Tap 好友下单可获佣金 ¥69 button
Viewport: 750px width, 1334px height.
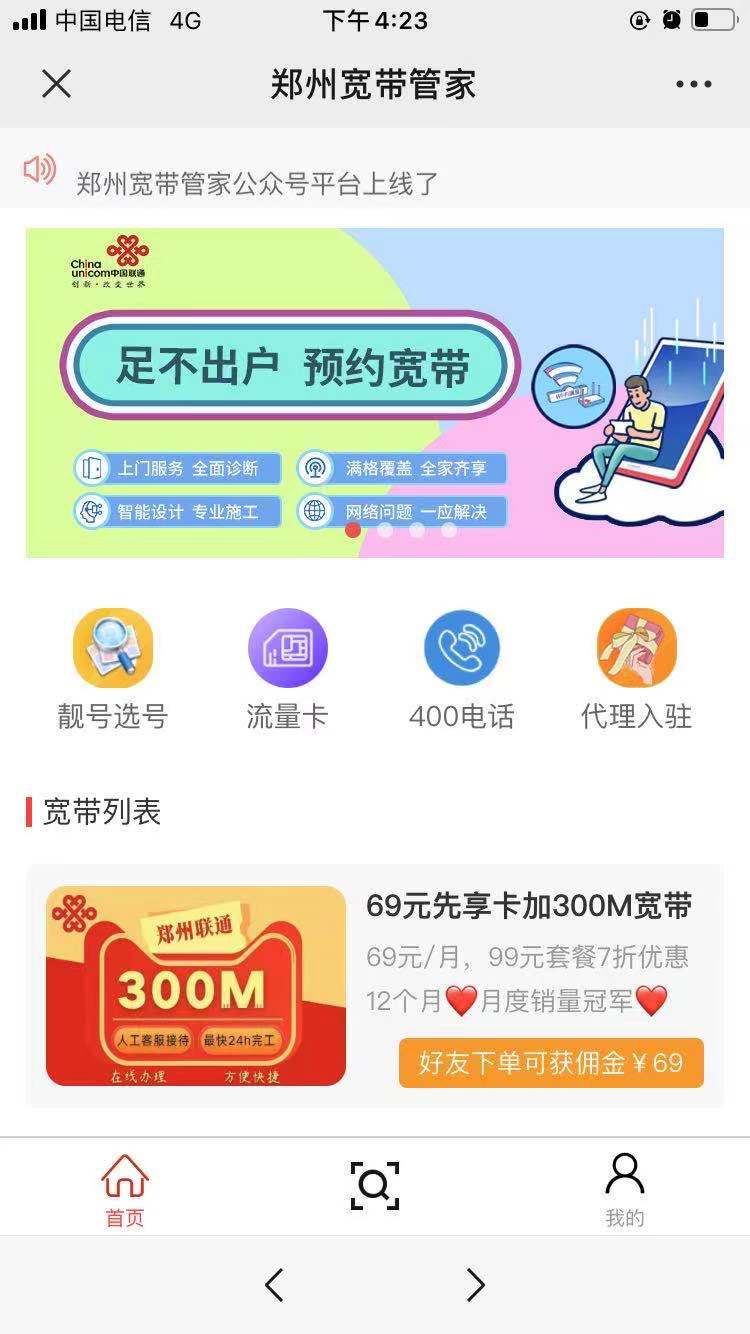[x=551, y=1063]
